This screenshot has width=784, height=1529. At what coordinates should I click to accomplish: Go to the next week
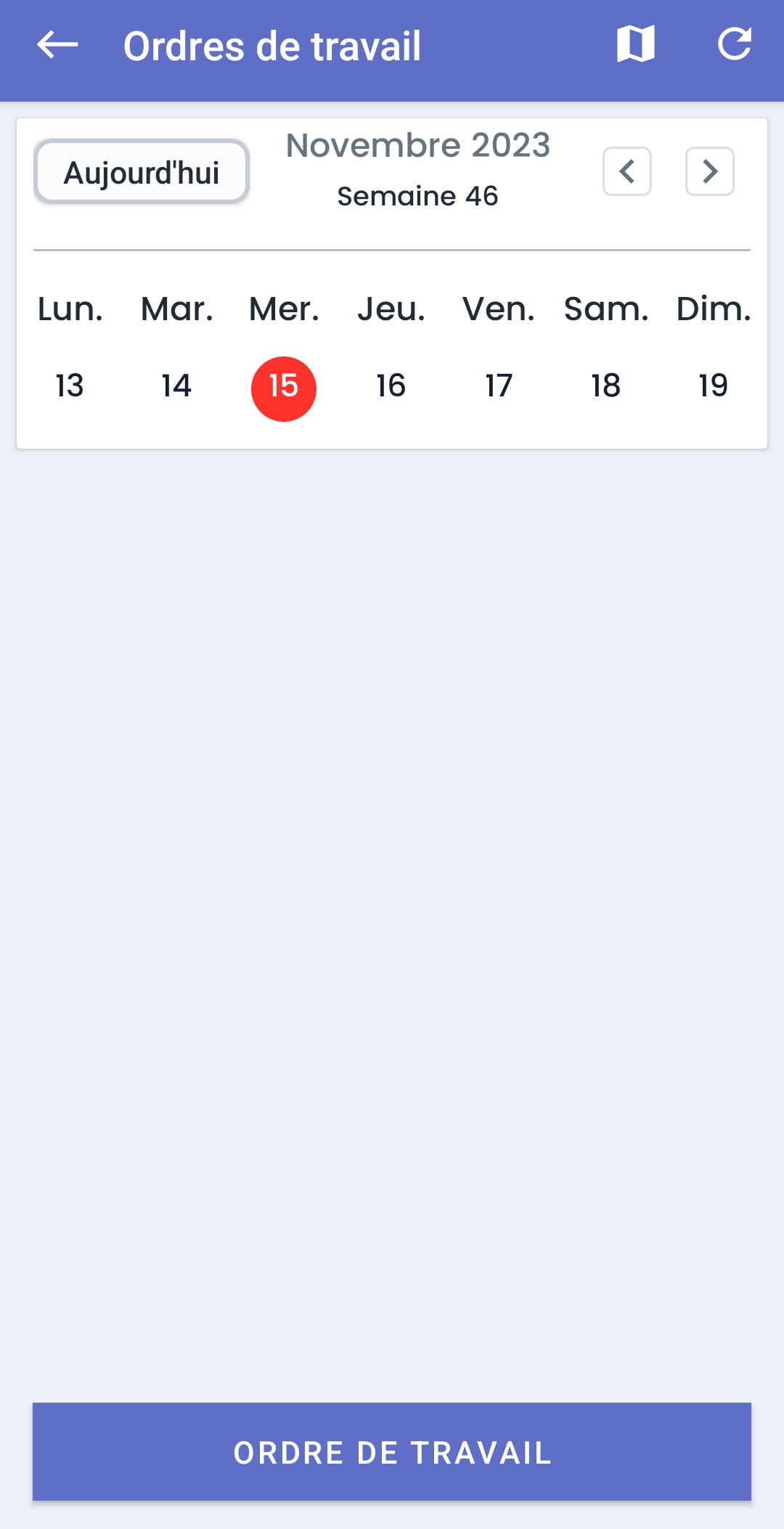710,171
